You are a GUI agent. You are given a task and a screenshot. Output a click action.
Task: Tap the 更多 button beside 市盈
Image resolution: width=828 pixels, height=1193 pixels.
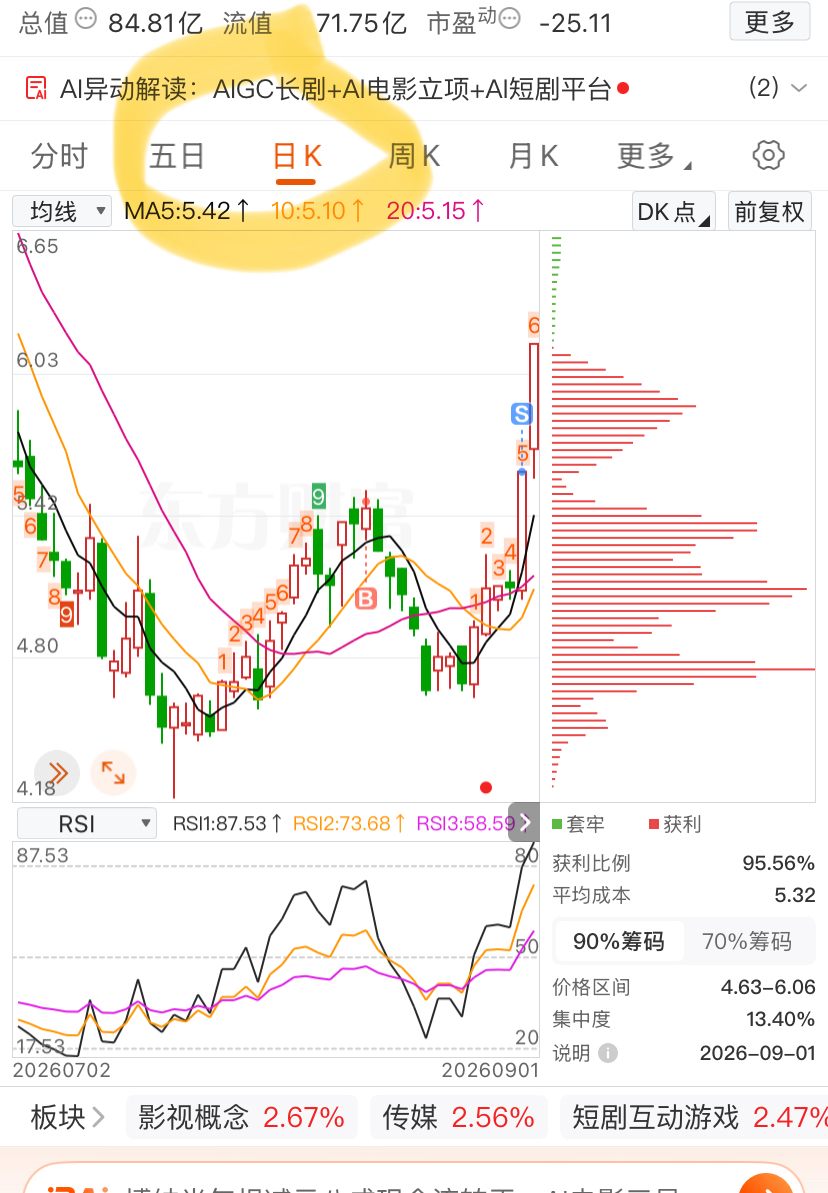(769, 21)
